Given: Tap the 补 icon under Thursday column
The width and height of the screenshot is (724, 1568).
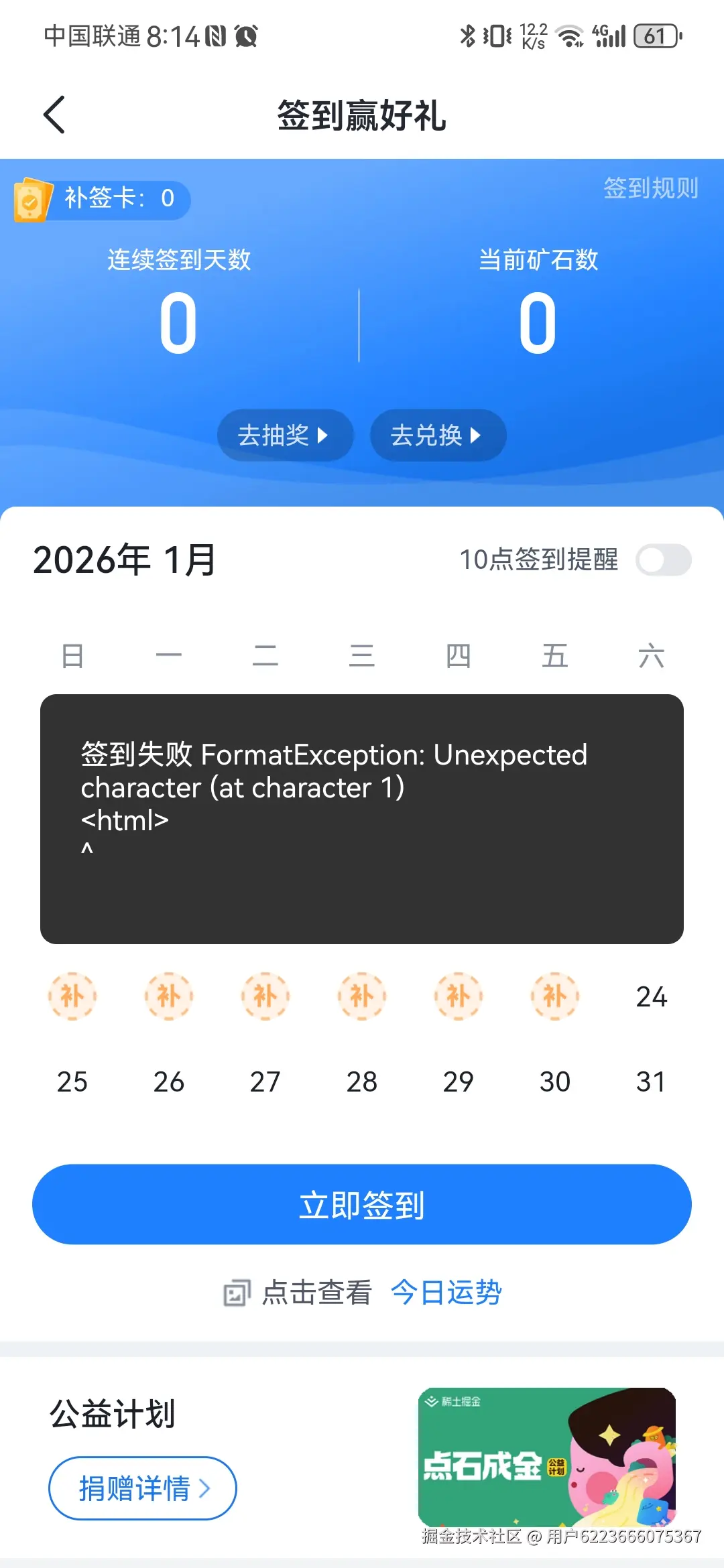Looking at the screenshot, I should tap(459, 996).
